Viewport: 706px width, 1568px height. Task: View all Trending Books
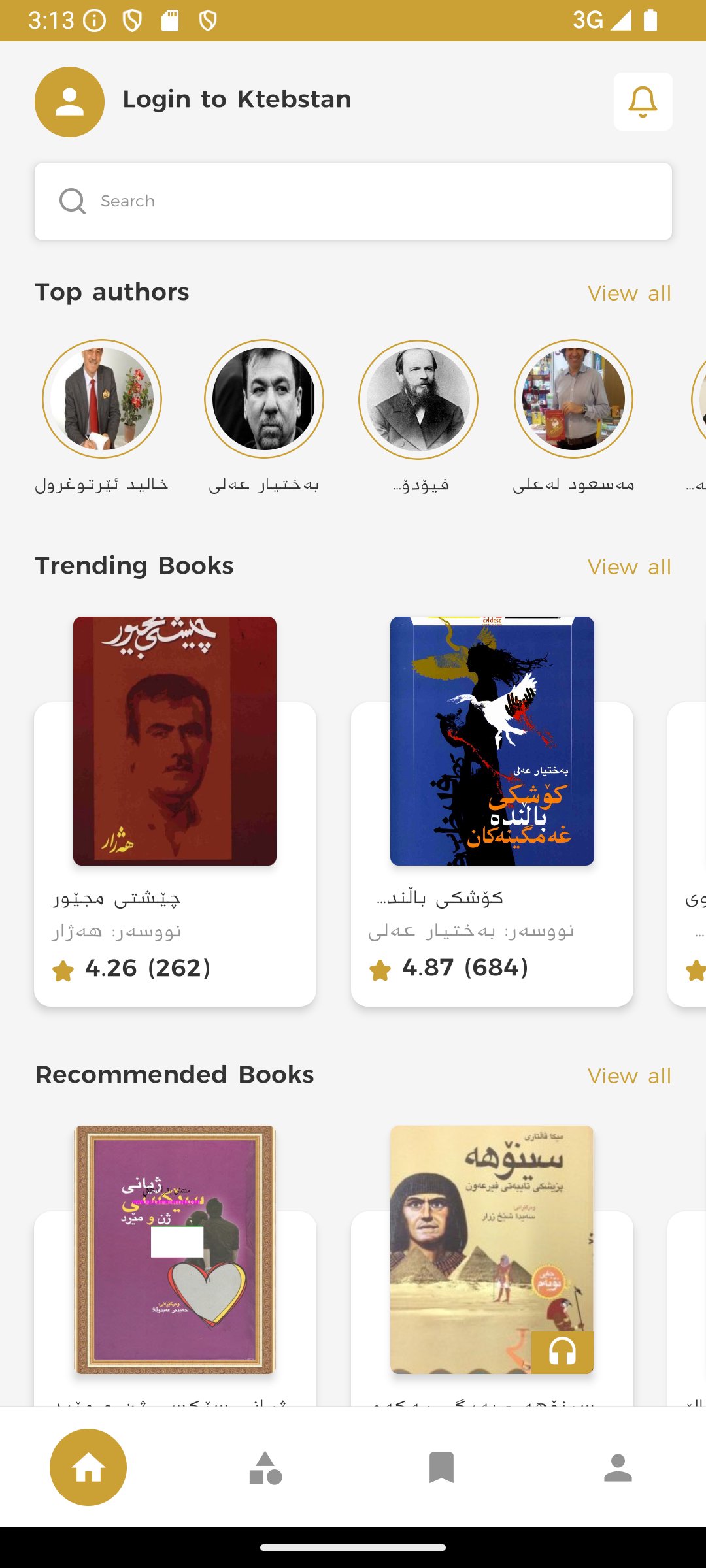(x=629, y=567)
